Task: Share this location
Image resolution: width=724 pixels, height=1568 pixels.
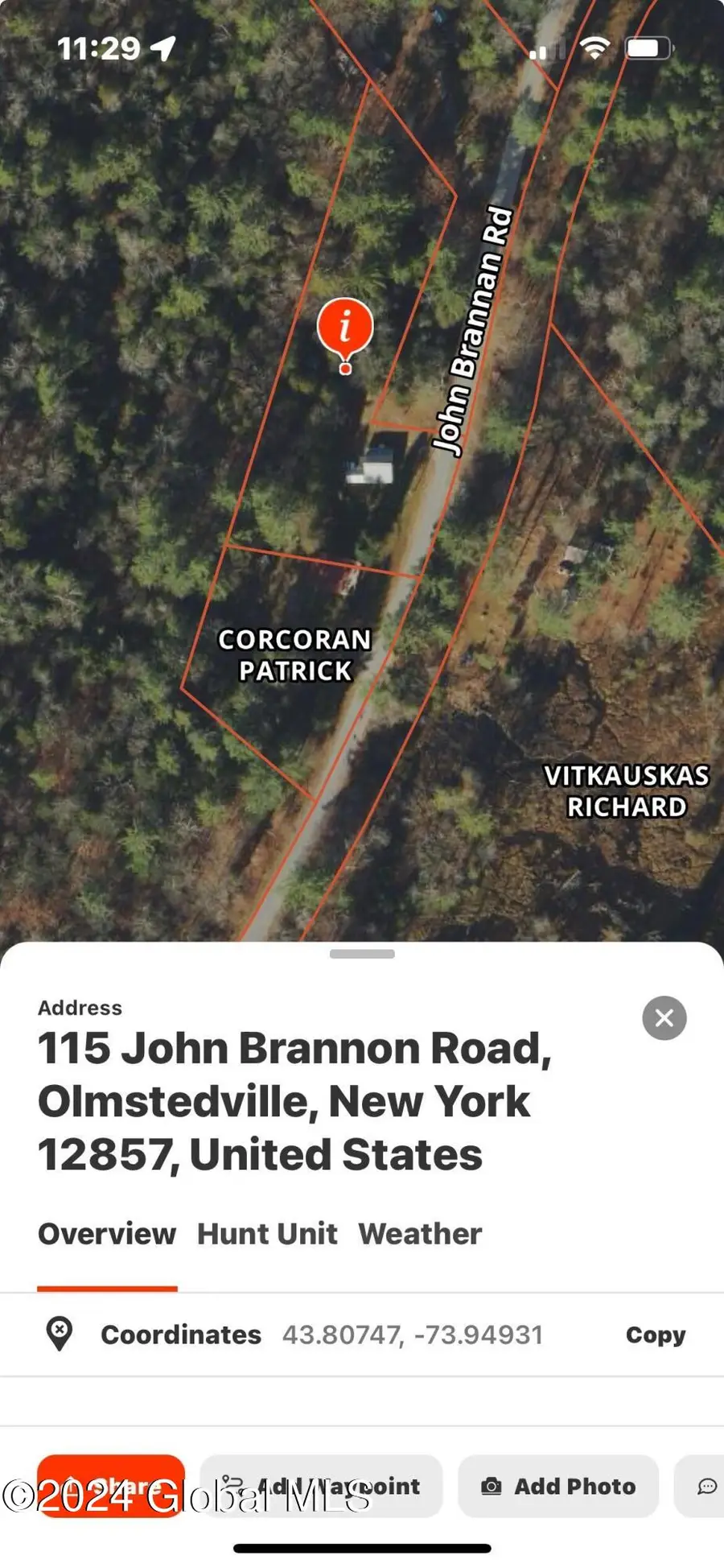Action: (111, 1486)
